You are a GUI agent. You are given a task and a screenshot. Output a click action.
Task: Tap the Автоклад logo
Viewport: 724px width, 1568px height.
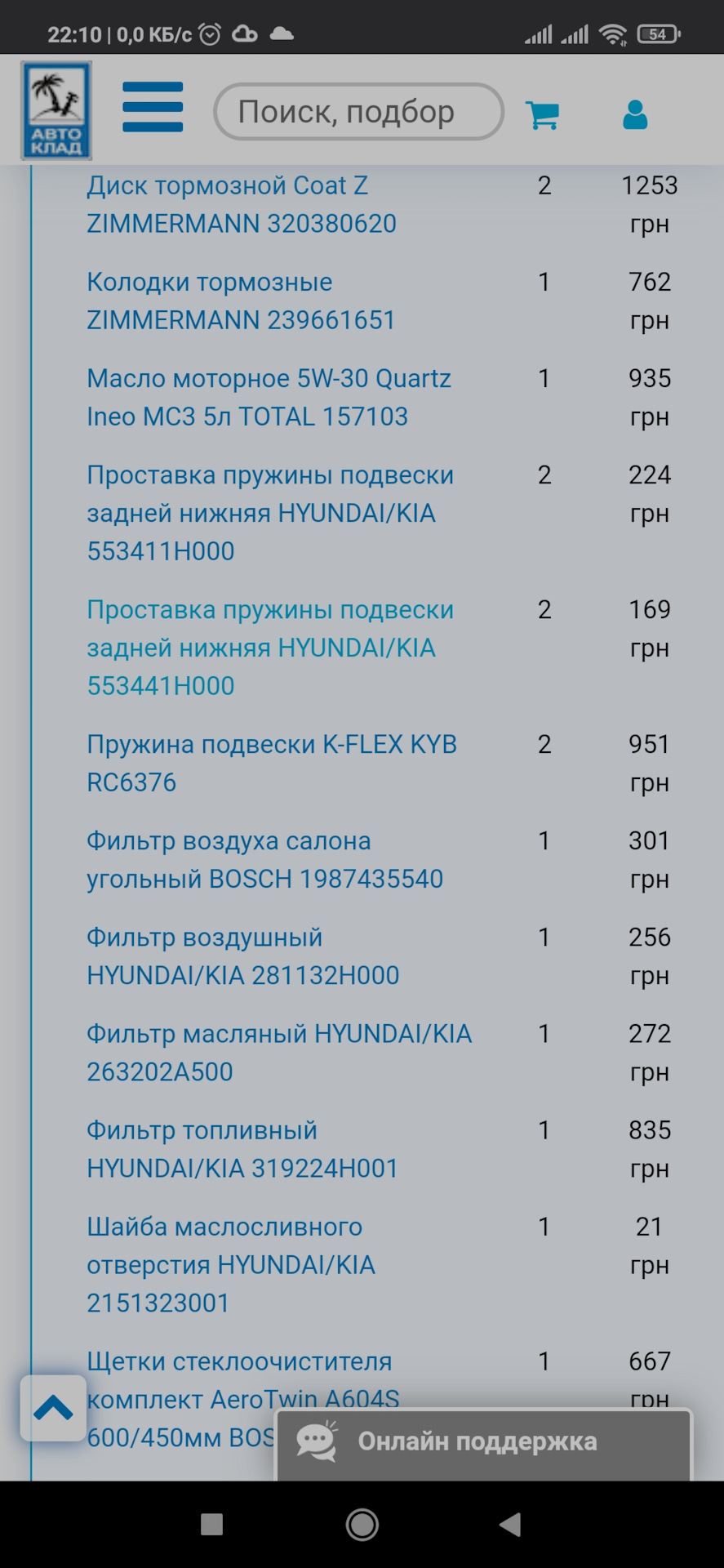(56, 109)
